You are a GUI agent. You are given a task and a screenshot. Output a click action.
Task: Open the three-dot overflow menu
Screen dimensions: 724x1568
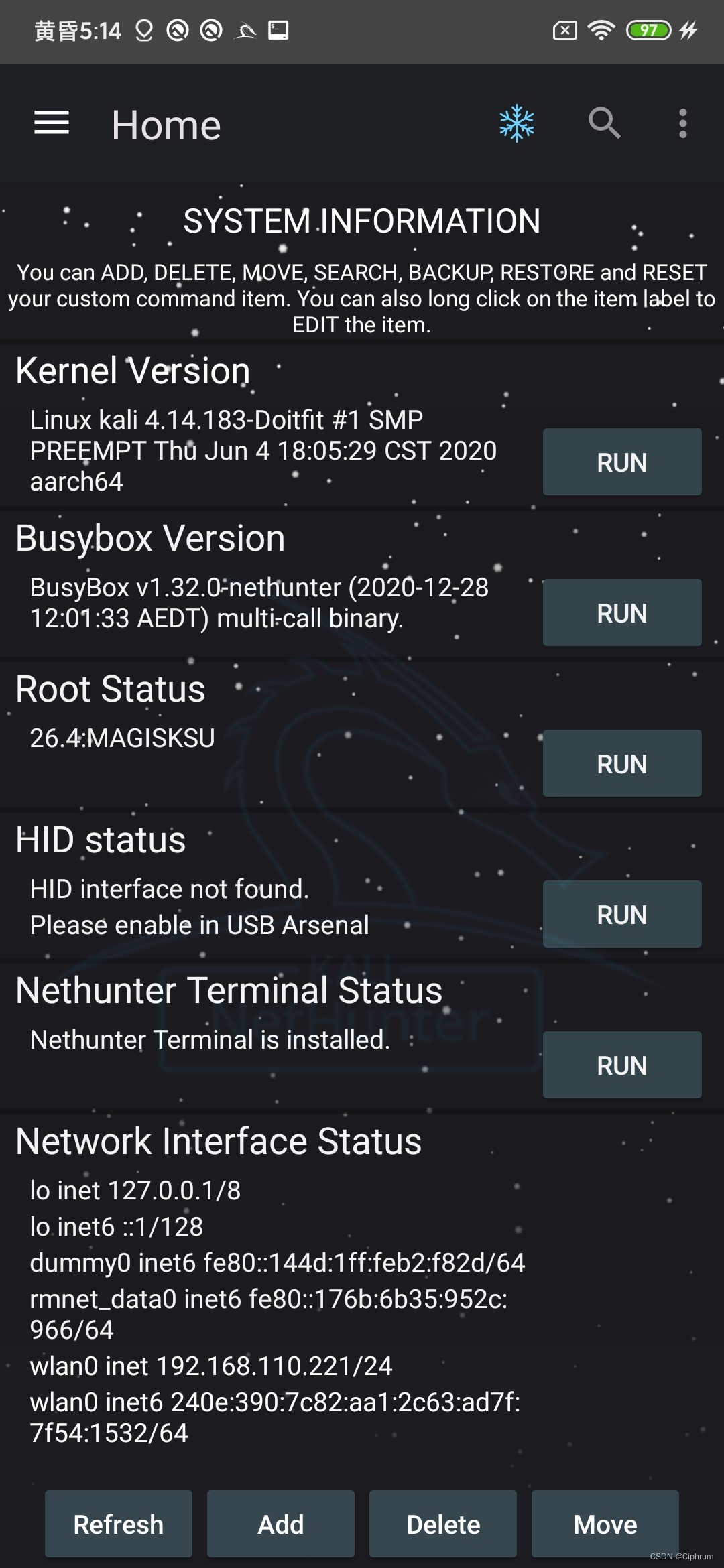[682, 123]
